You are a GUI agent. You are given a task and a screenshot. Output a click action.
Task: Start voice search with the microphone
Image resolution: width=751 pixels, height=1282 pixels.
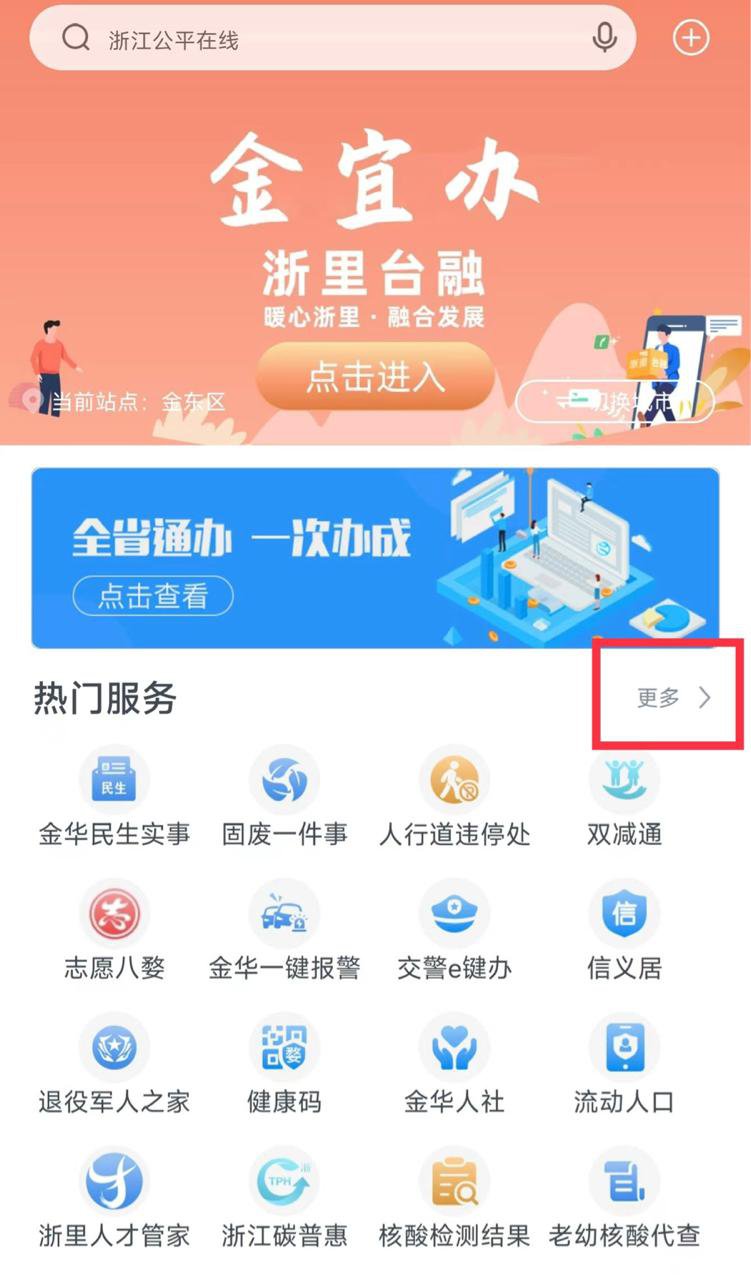click(x=604, y=39)
